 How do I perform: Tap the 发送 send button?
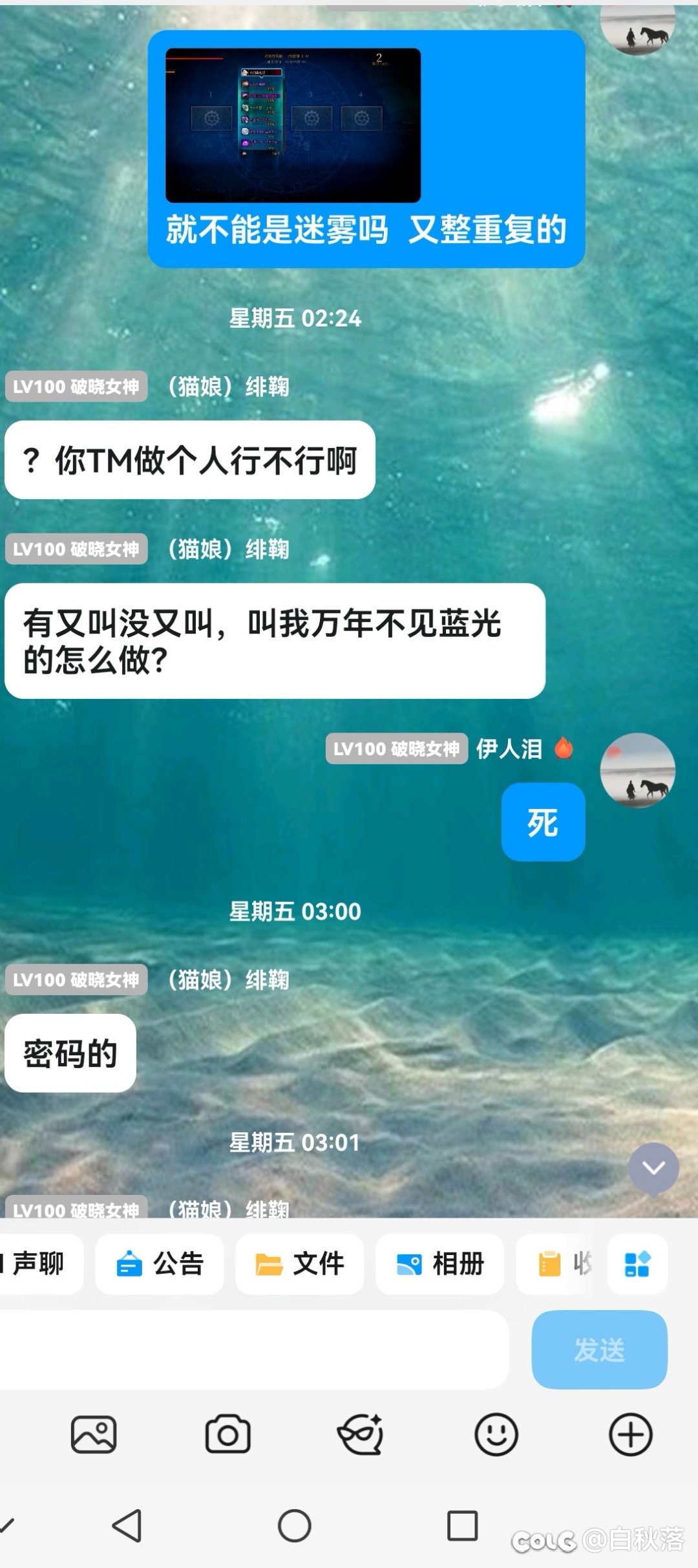coord(599,1349)
